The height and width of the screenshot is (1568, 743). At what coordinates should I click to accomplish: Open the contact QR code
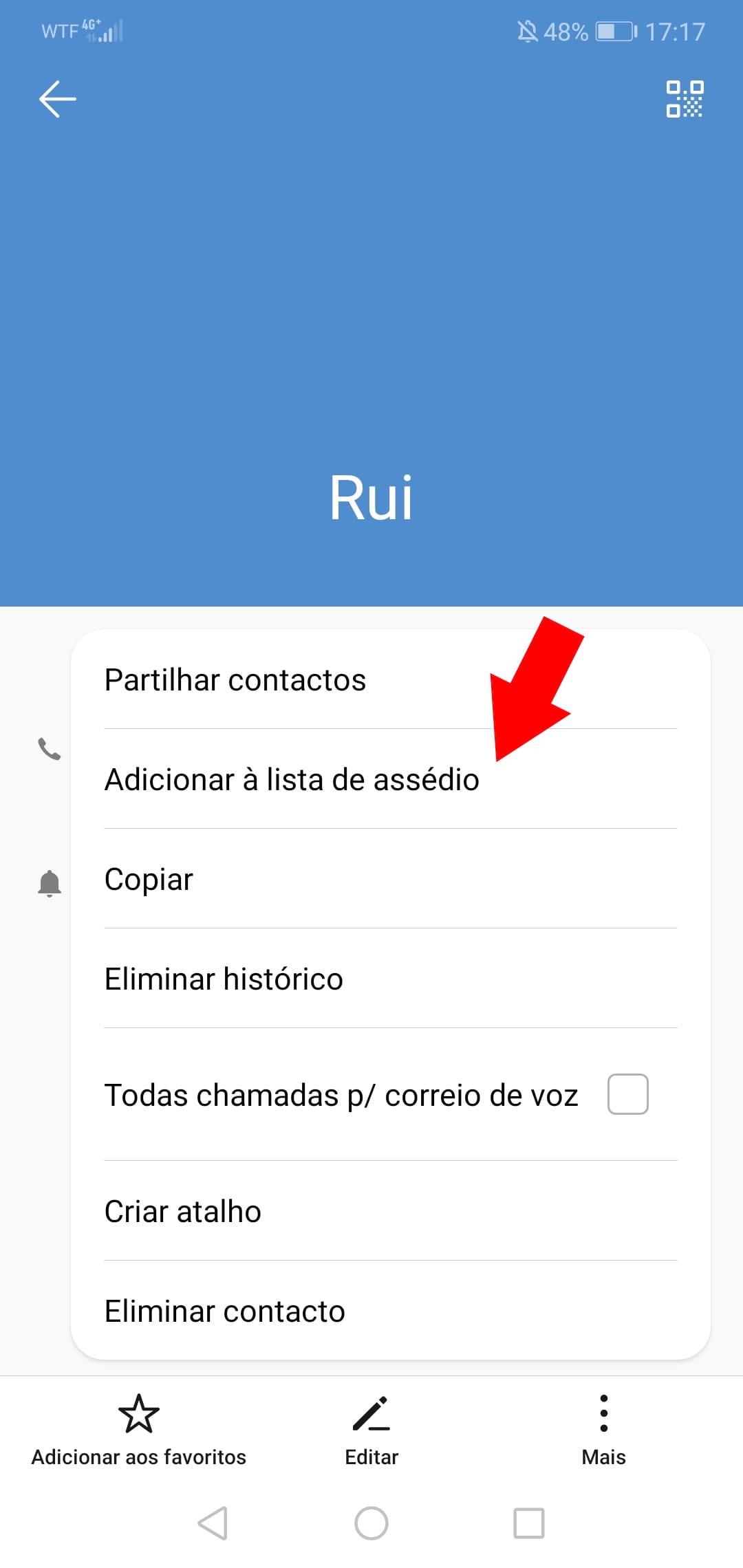684,99
